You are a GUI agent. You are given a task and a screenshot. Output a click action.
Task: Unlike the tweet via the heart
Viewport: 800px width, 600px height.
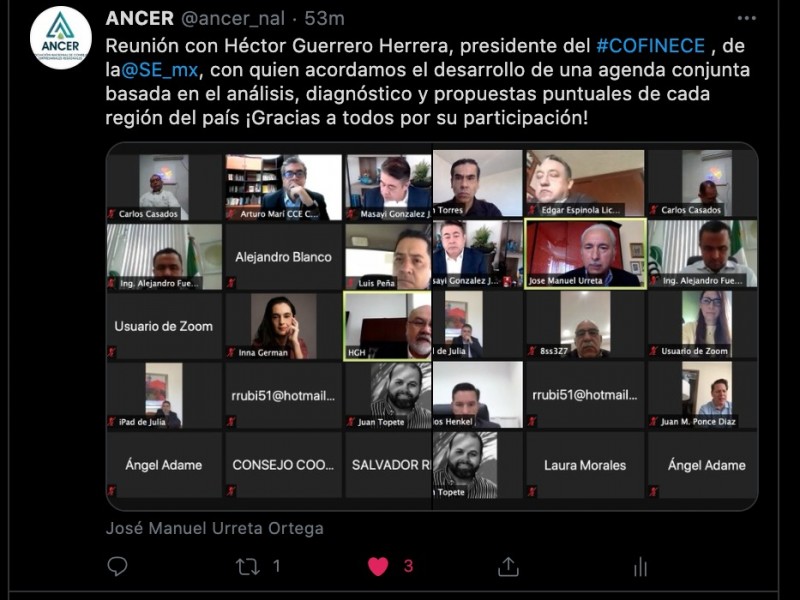378,566
